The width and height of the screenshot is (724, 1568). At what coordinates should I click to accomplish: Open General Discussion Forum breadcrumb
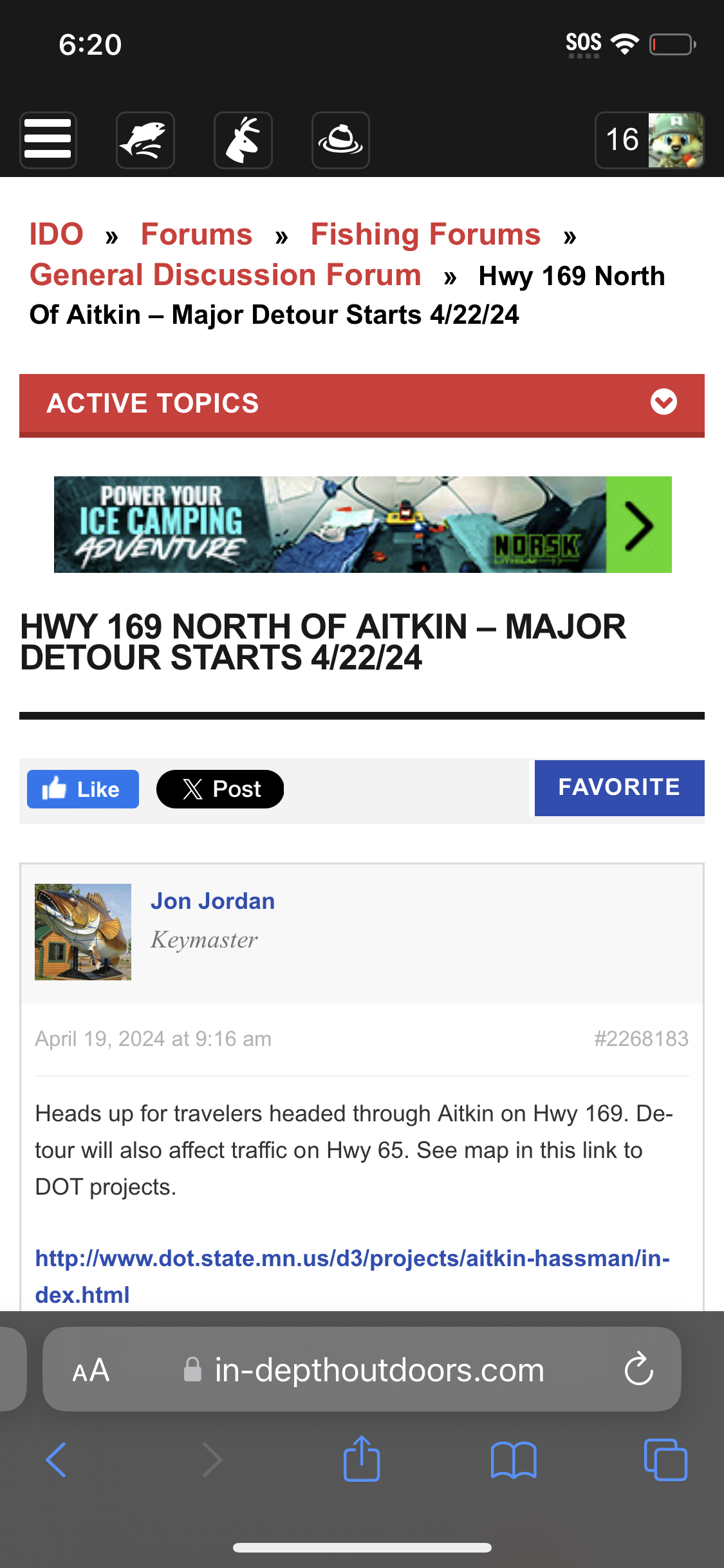(x=225, y=275)
